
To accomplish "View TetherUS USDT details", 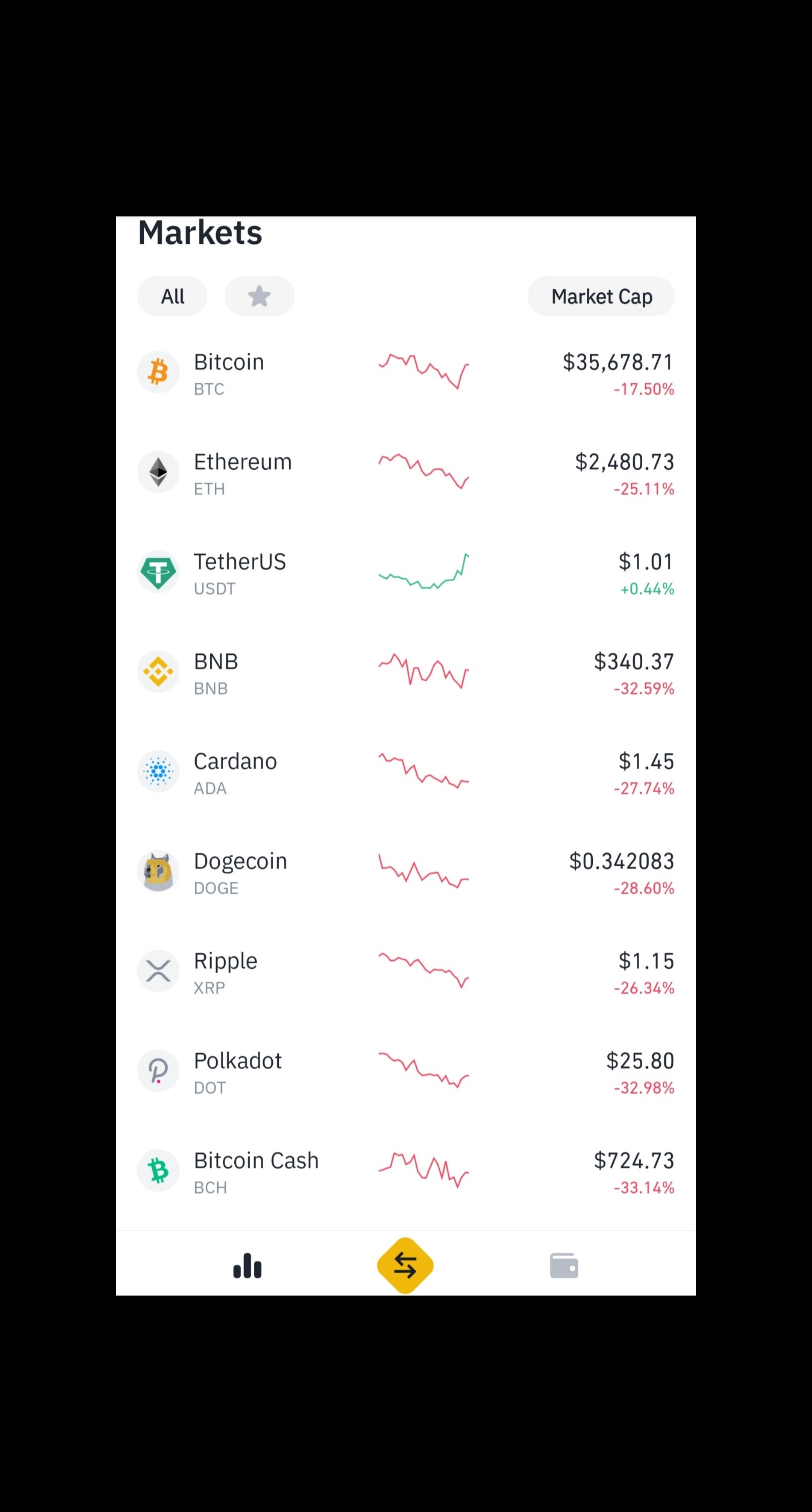I will pyautogui.click(x=406, y=572).
